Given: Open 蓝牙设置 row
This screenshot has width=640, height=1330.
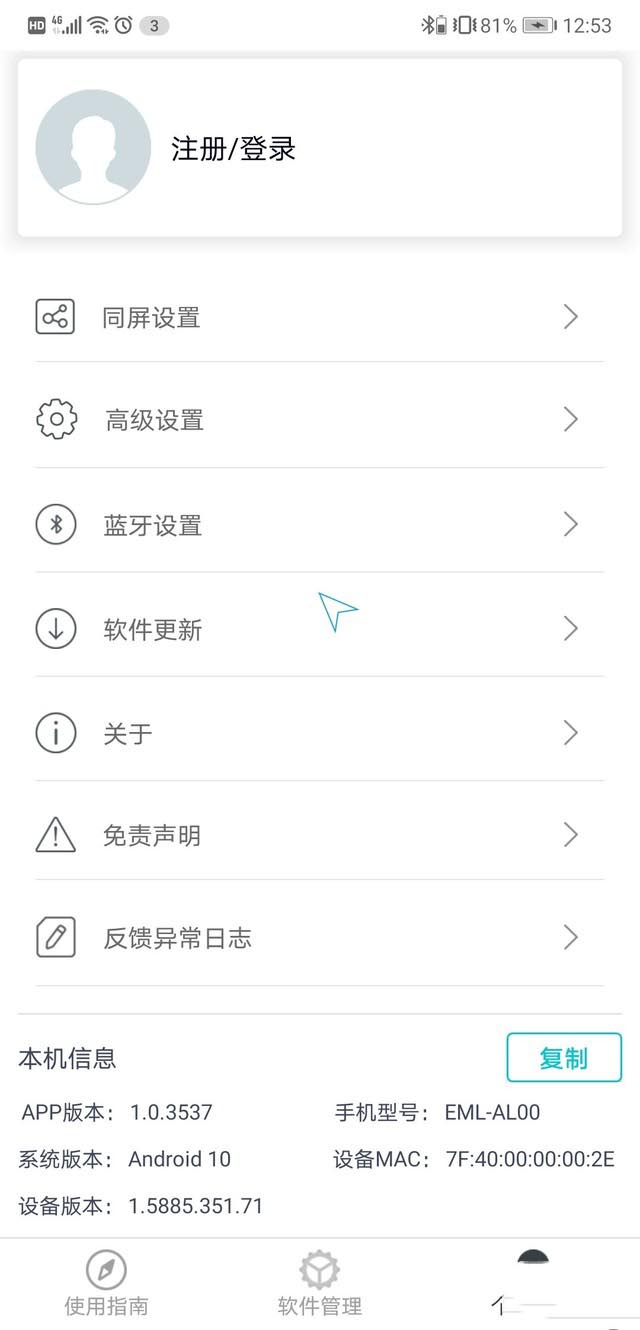Looking at the screenshot, I should pyautogui.click(x=319, y=525).
